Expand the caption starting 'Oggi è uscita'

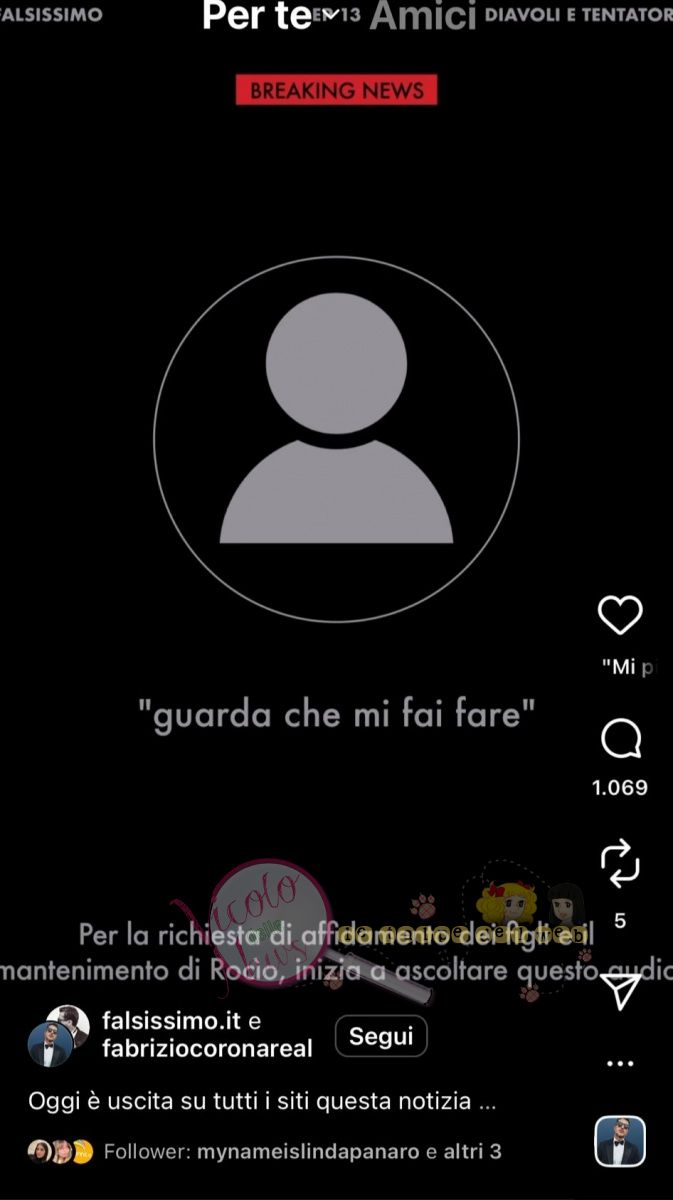point(262,1102)
